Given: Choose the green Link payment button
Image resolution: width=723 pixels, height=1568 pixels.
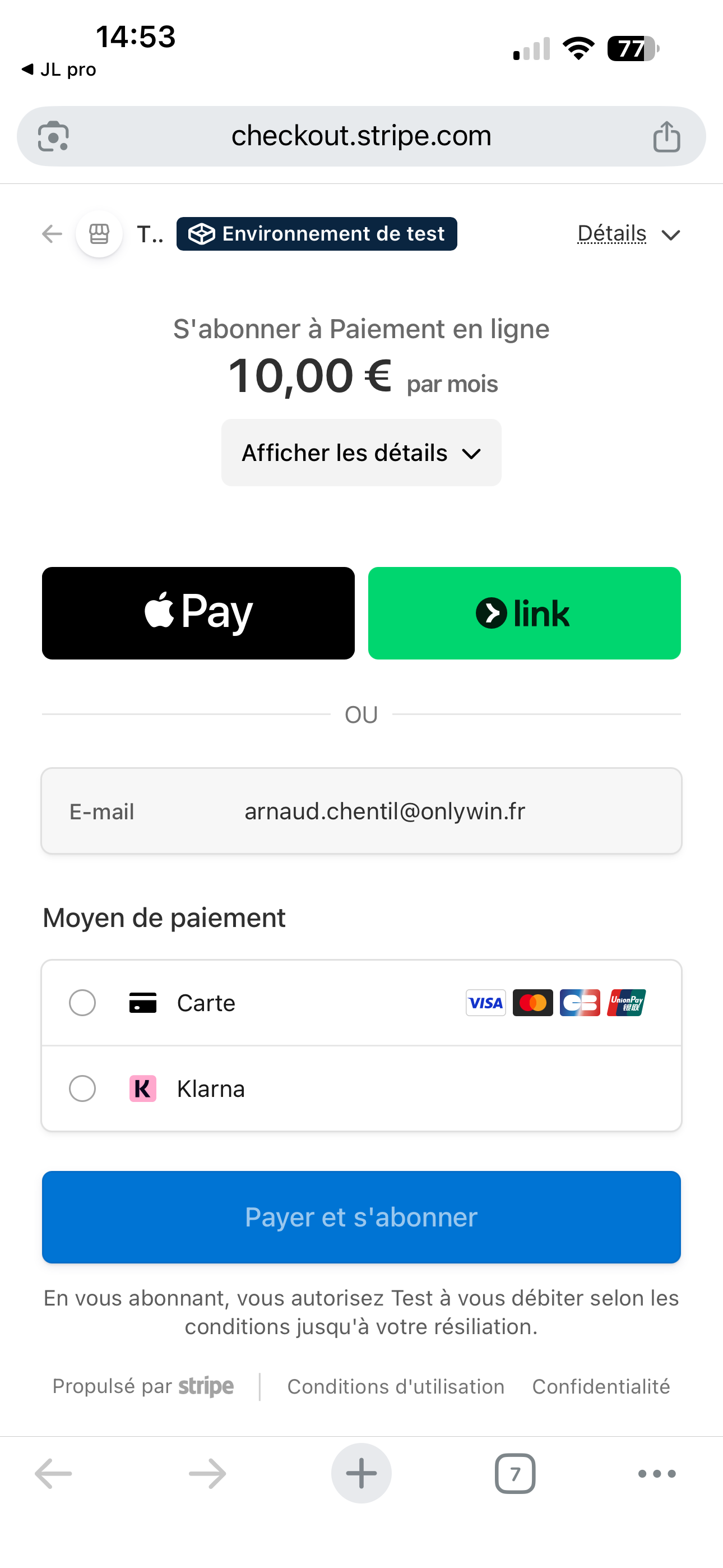Looking at the screenshot, I should pyautogui.click(x=524, y=613).
